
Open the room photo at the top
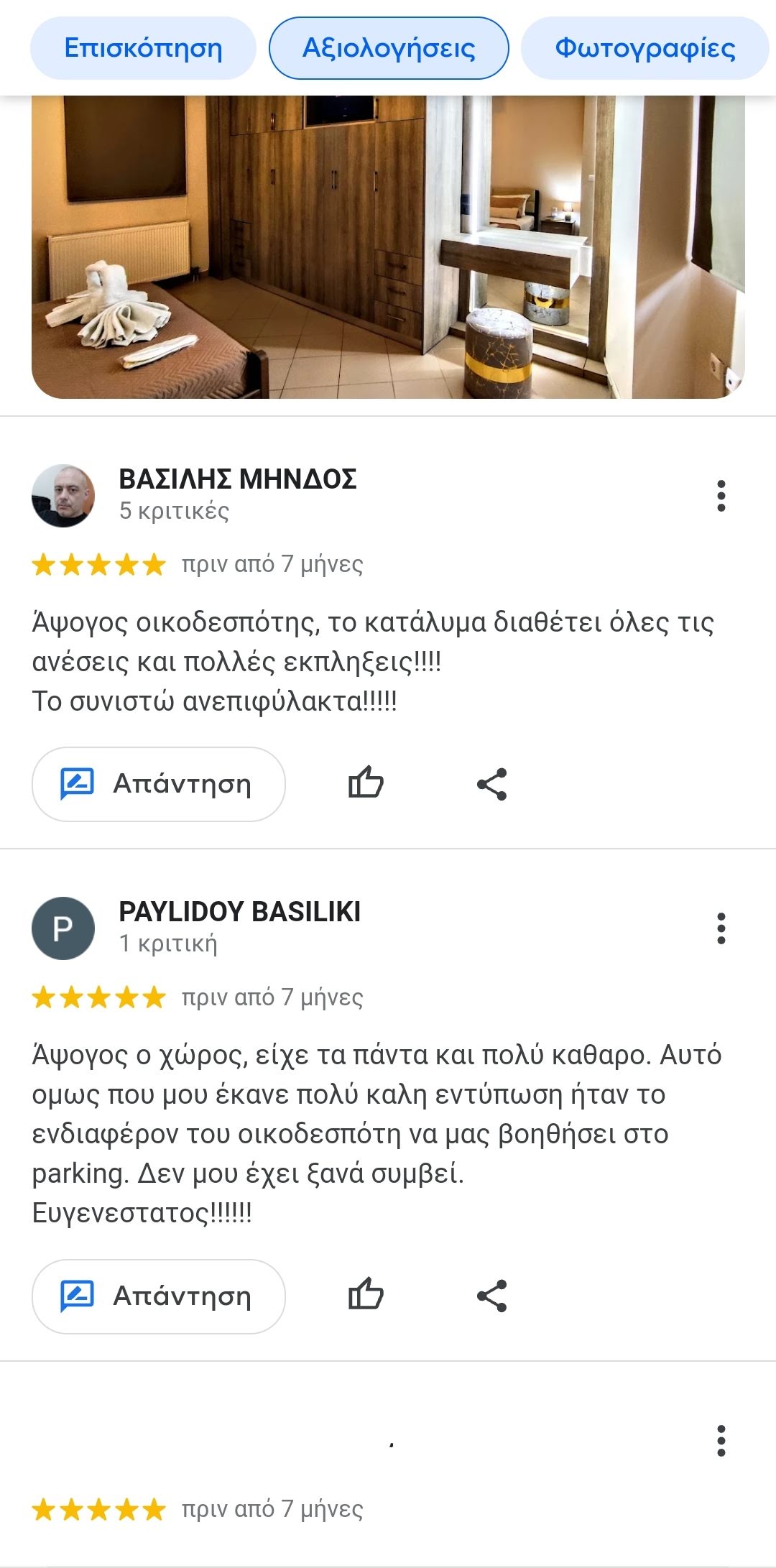click(x=388, y=247)
